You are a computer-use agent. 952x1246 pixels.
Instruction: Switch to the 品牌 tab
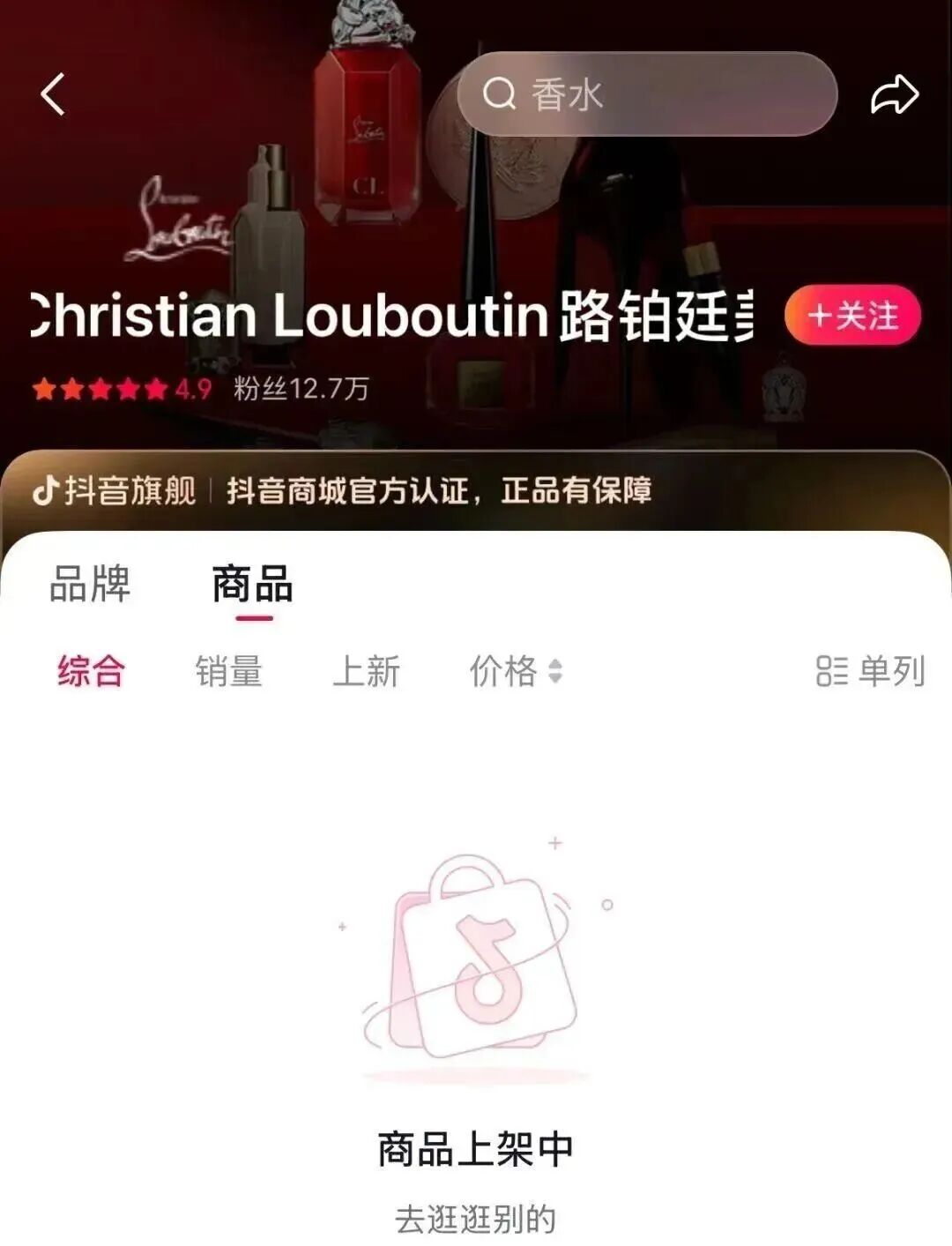coord(90,584)
